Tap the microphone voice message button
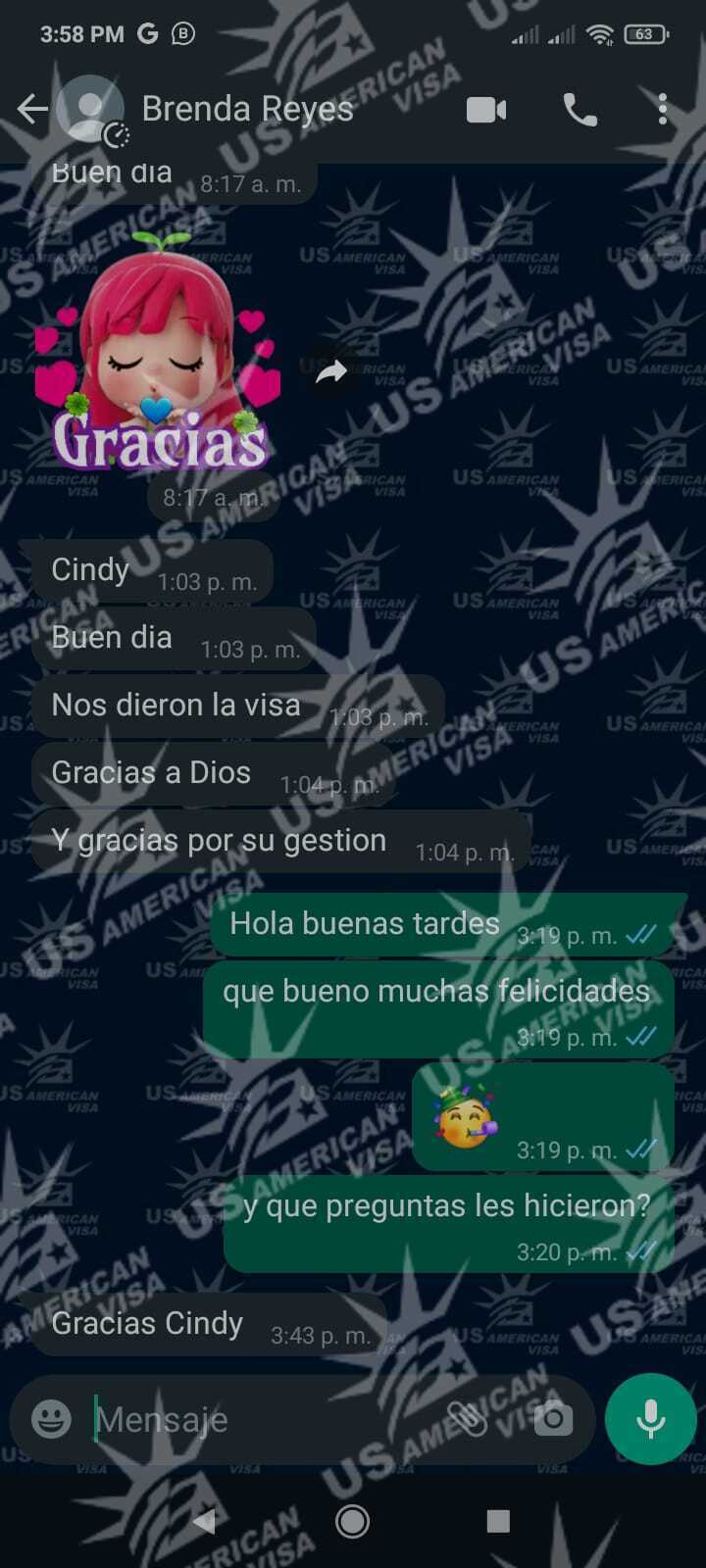The image size is (706, 1568). point(650,1418)
